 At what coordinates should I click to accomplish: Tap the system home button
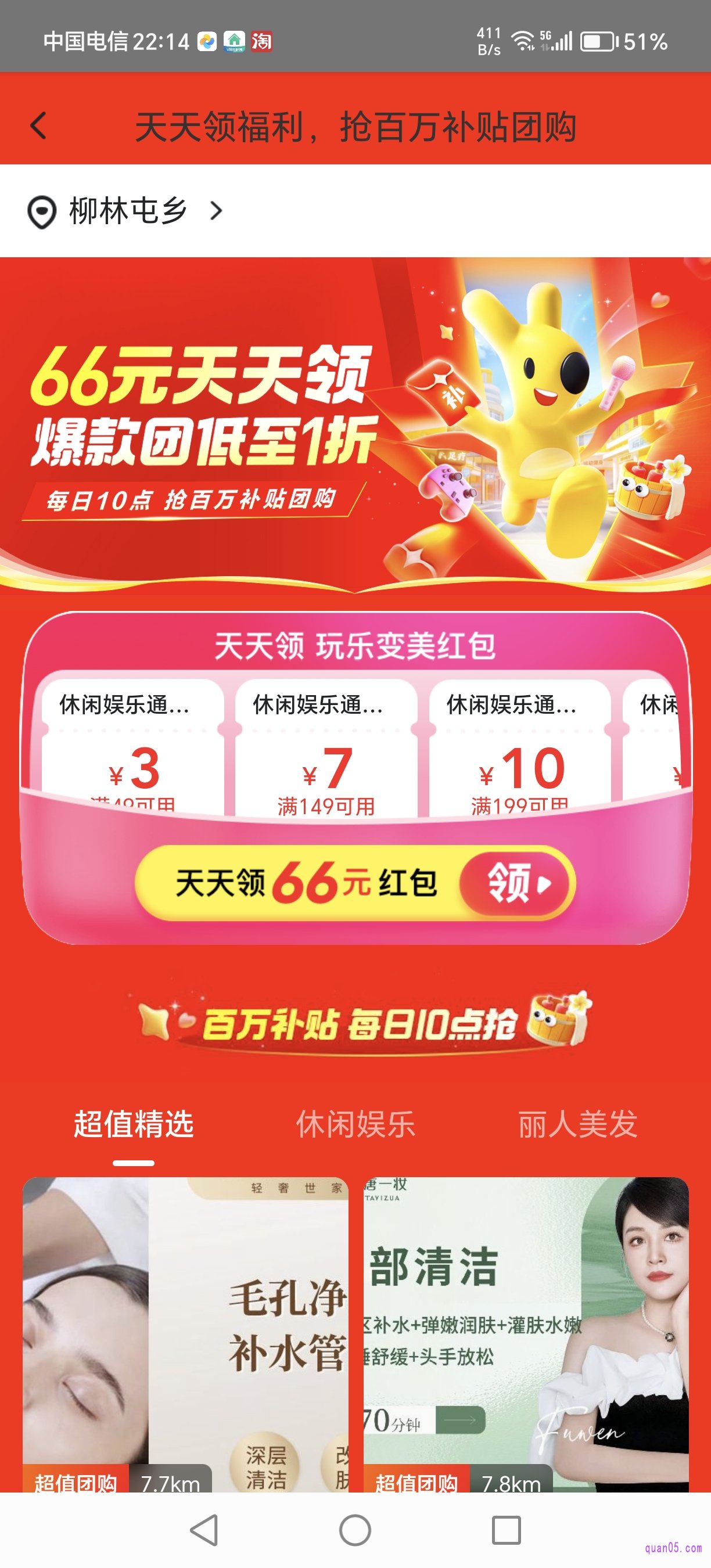pyautogui.click(x=355, y=1530)
